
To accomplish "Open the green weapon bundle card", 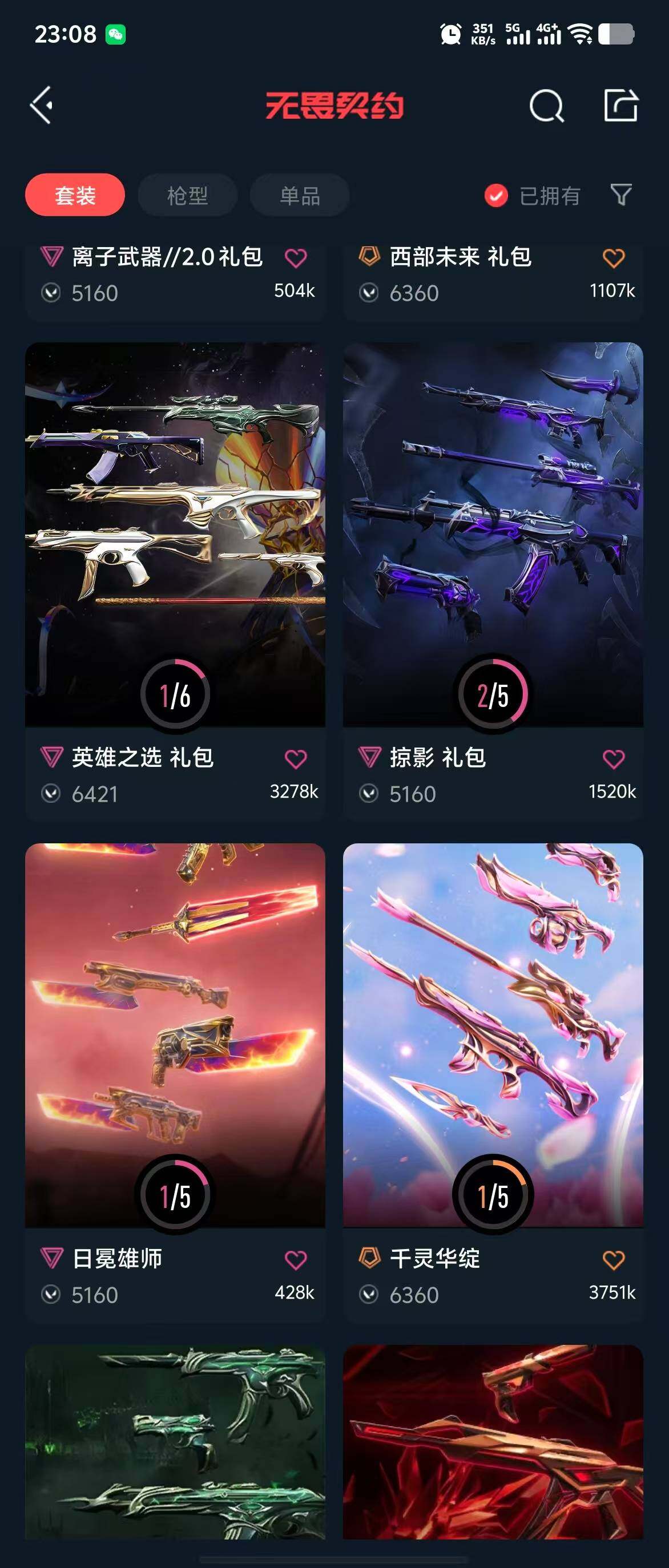I will tap(175, 1442).
